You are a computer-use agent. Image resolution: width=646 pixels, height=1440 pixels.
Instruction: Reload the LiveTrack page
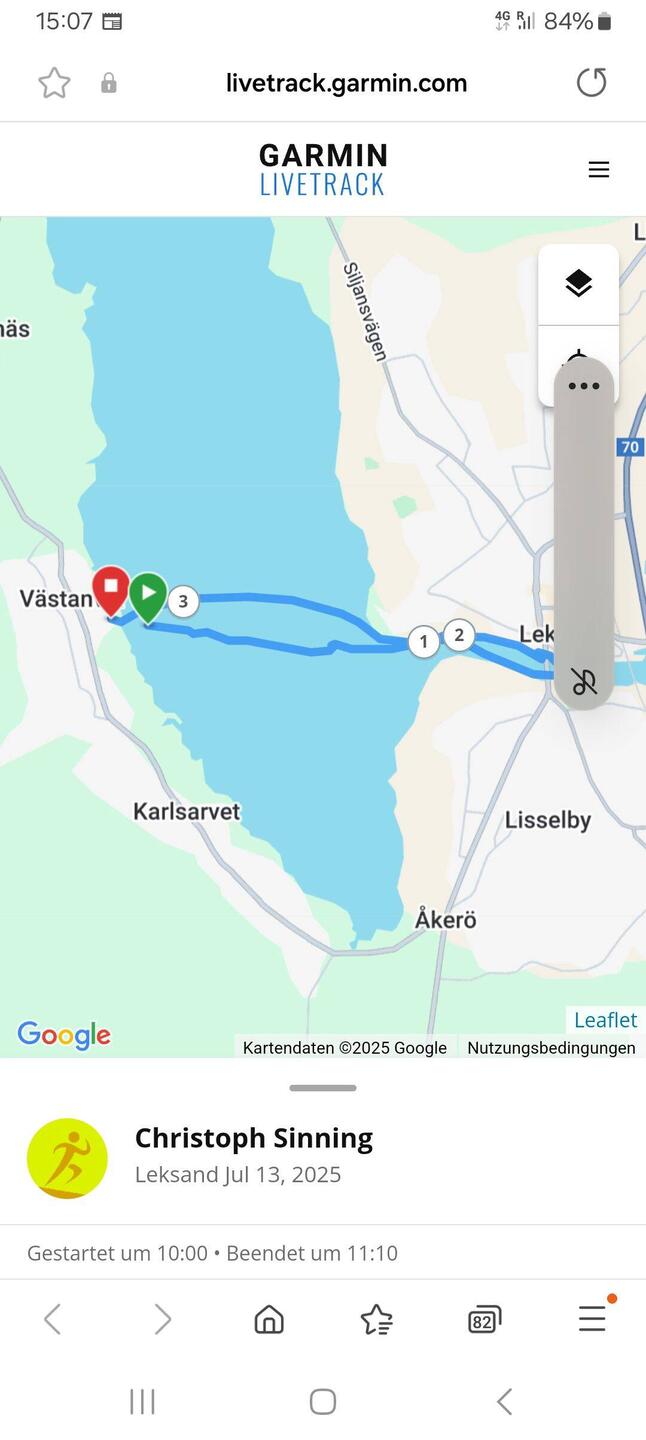591,83
